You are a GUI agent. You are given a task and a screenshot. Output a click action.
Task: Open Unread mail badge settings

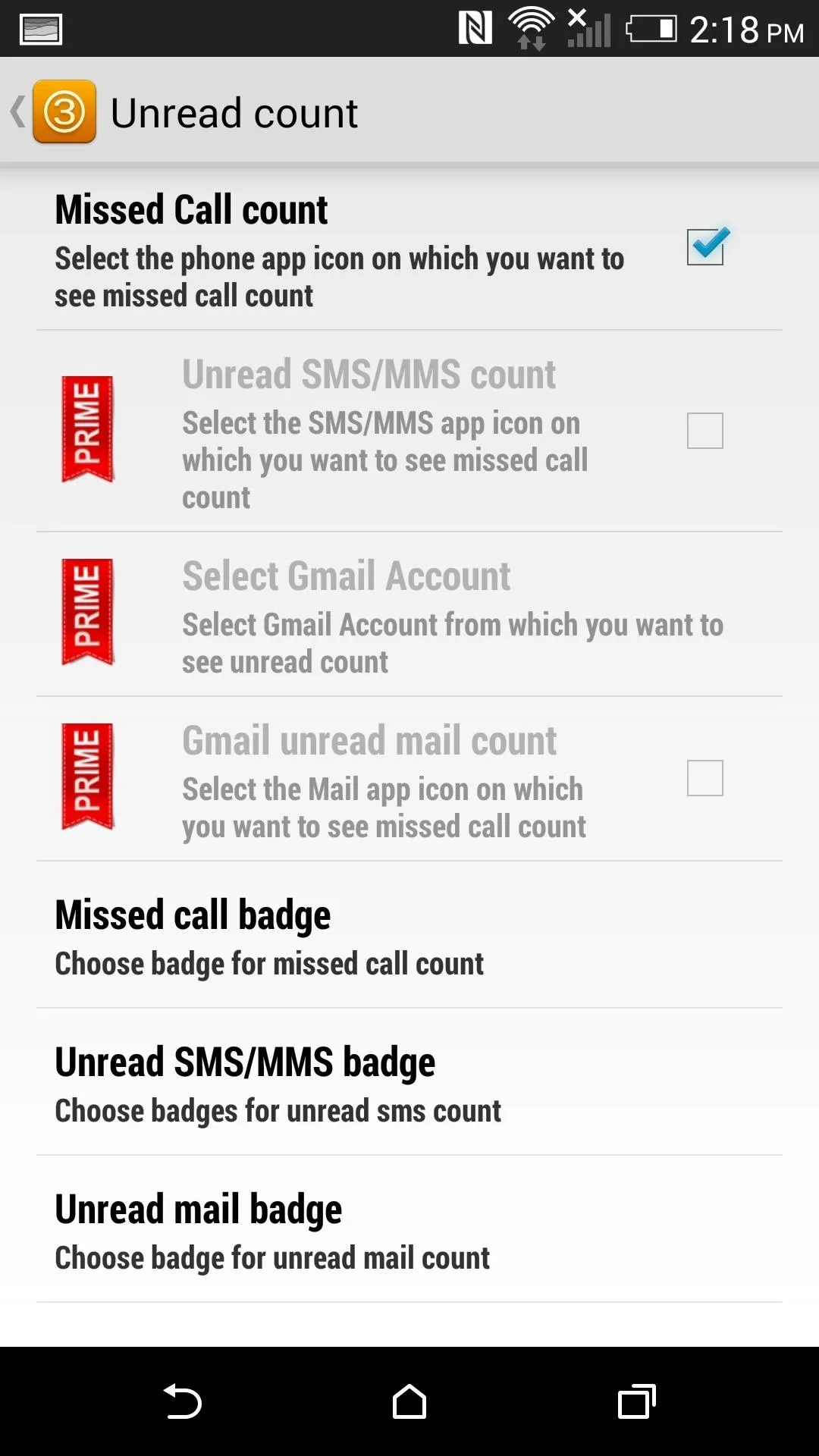pos(409,1229)
